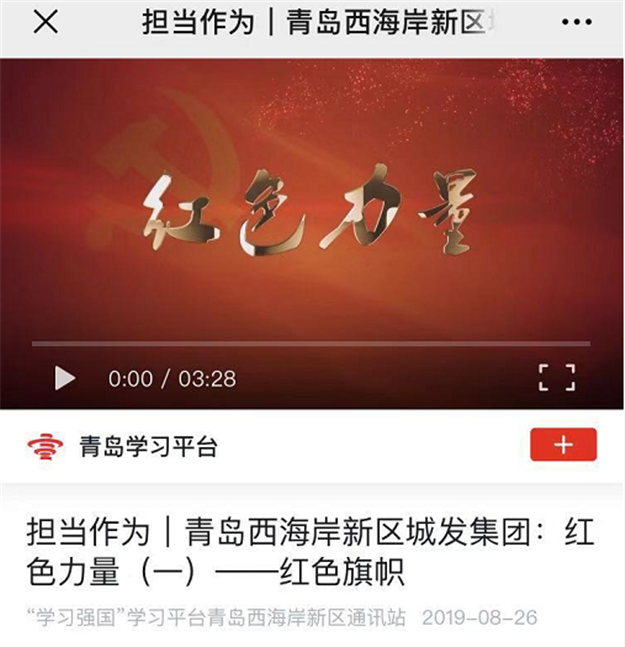Open the 青岛学习平台 account page
This screenshot has height=647, width=625.
[148, 446]
